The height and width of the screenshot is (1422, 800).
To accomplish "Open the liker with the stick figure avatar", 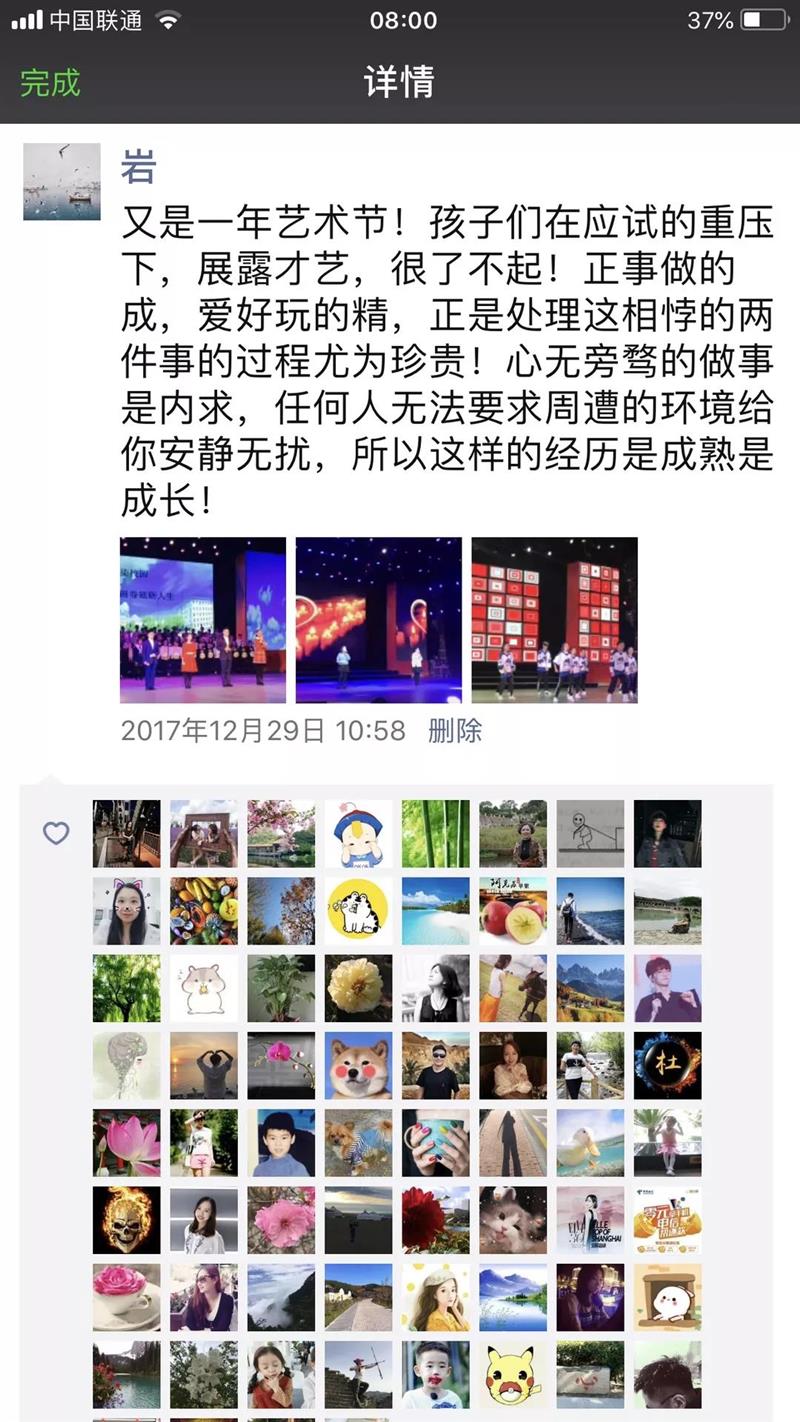I will point(590,833).
